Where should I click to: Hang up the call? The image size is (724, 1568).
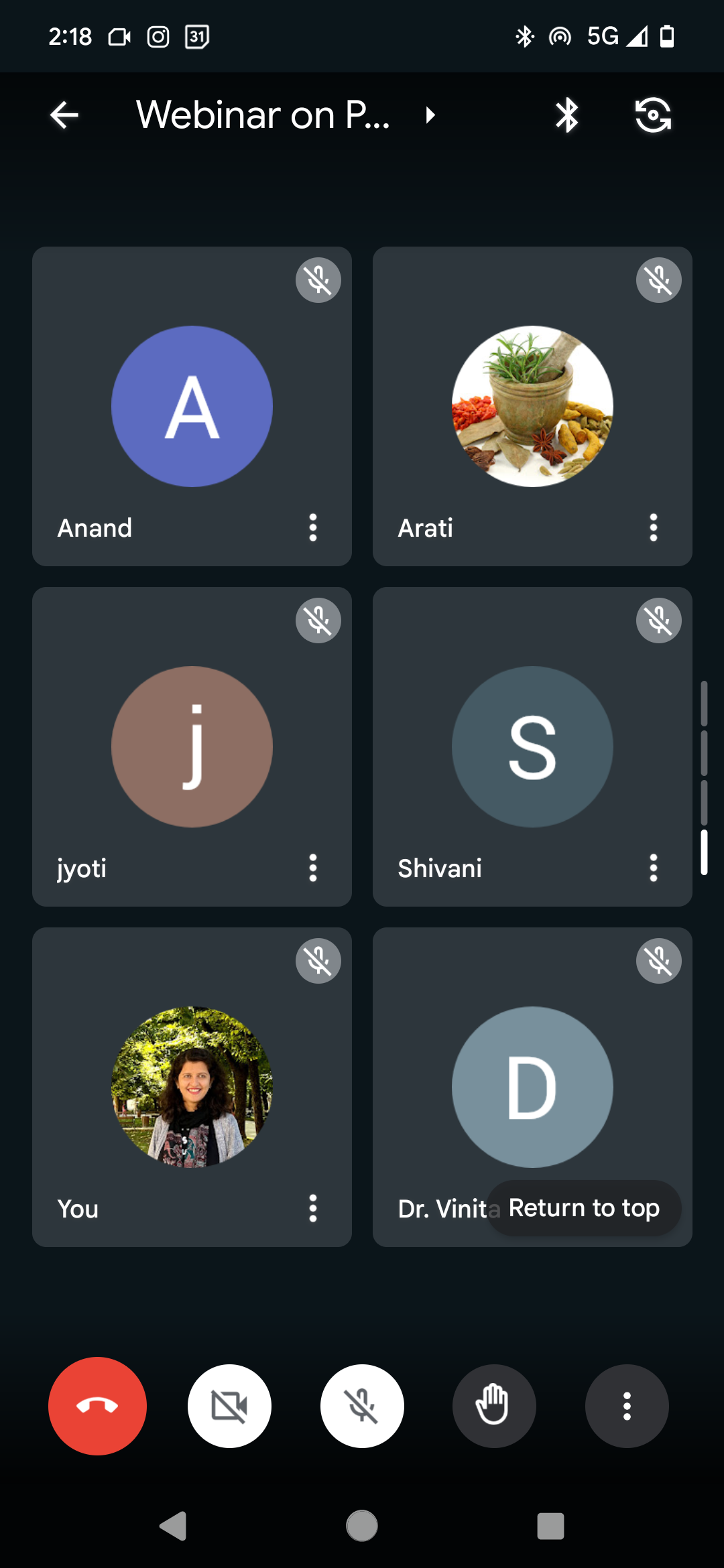point(97,1406)
